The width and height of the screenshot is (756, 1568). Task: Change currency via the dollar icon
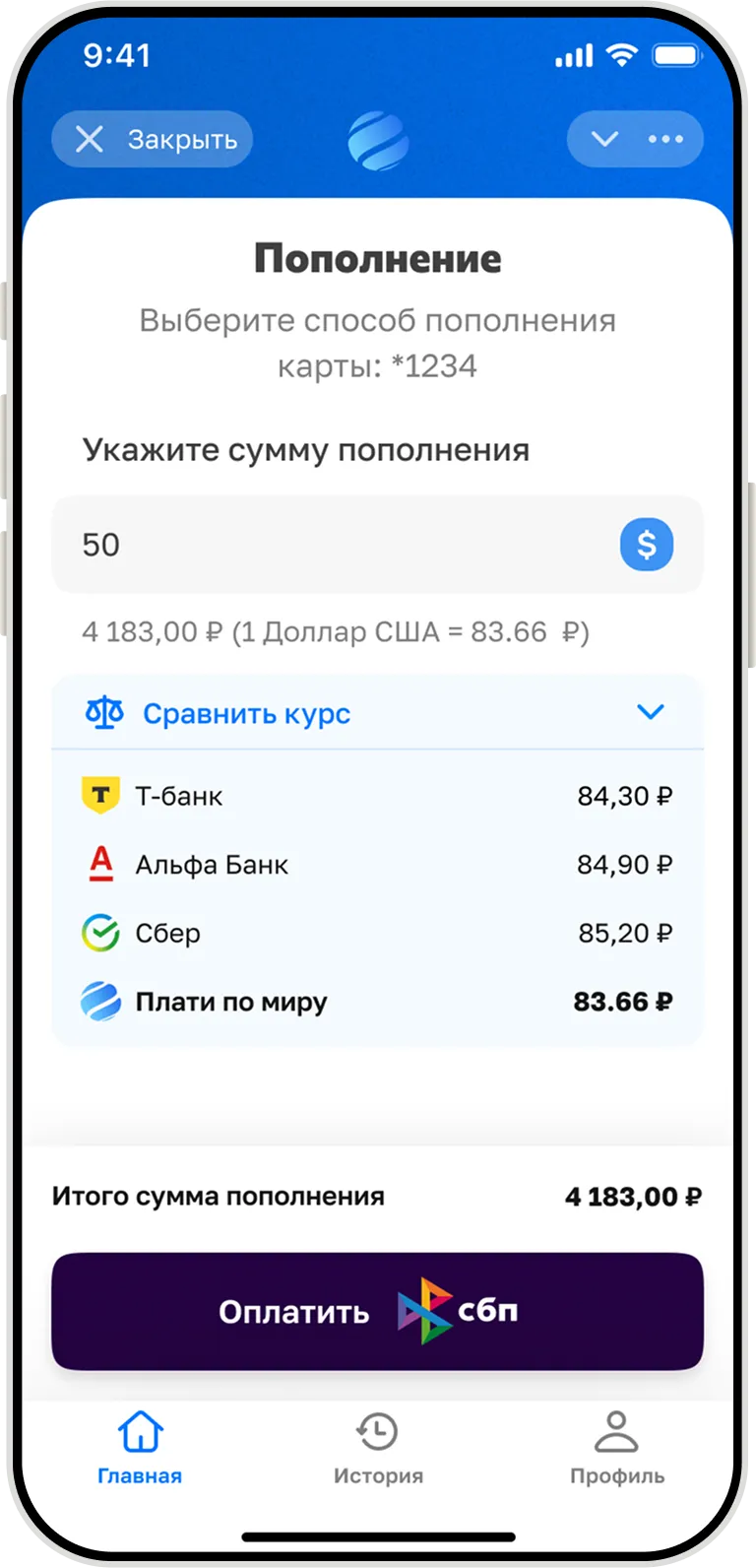(646, 545)
